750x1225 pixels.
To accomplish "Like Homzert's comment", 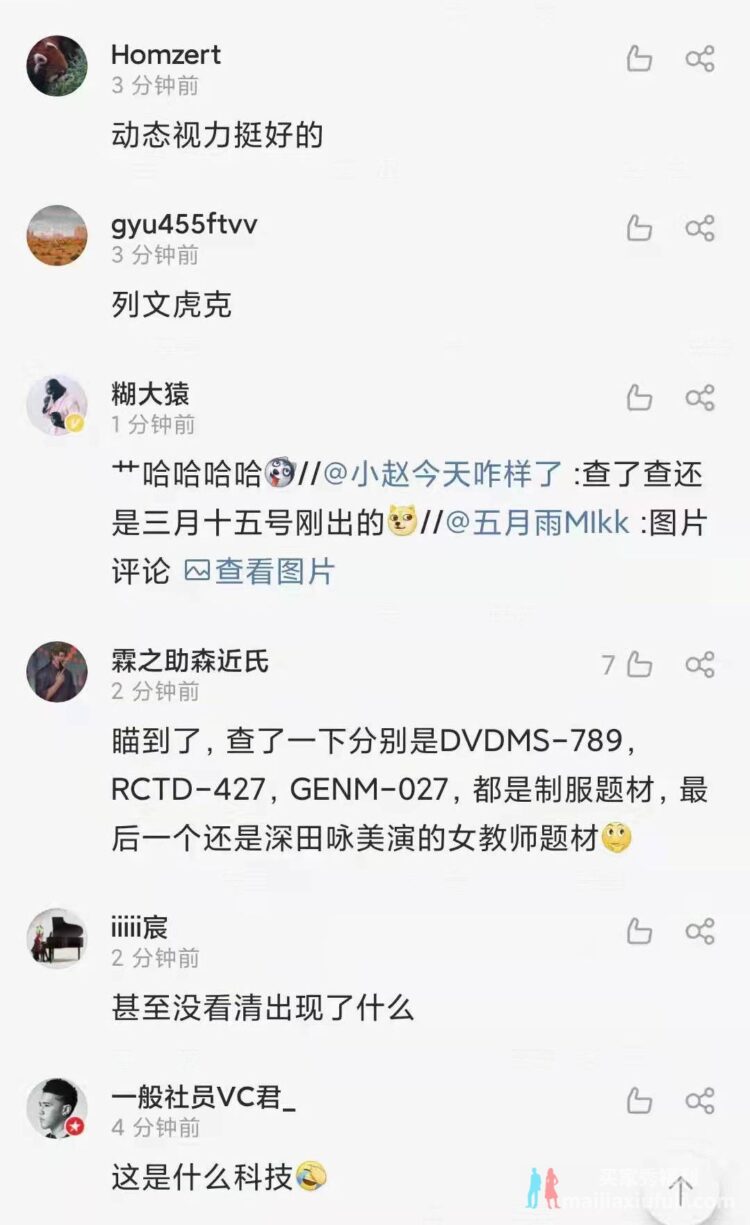I will [639, 59].
